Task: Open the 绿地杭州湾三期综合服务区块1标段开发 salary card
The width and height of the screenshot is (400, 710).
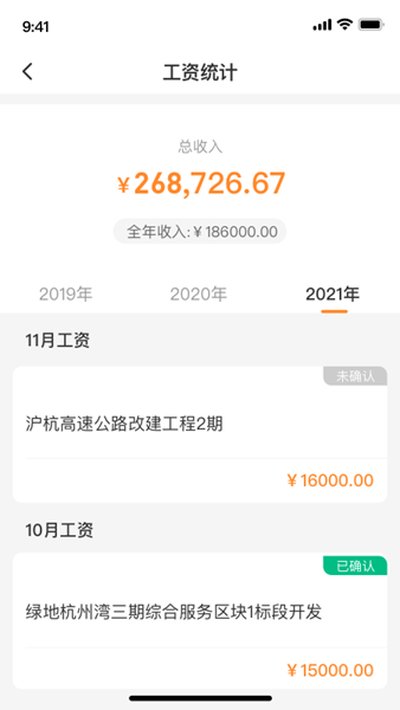Action: click(x=200, y=621)
